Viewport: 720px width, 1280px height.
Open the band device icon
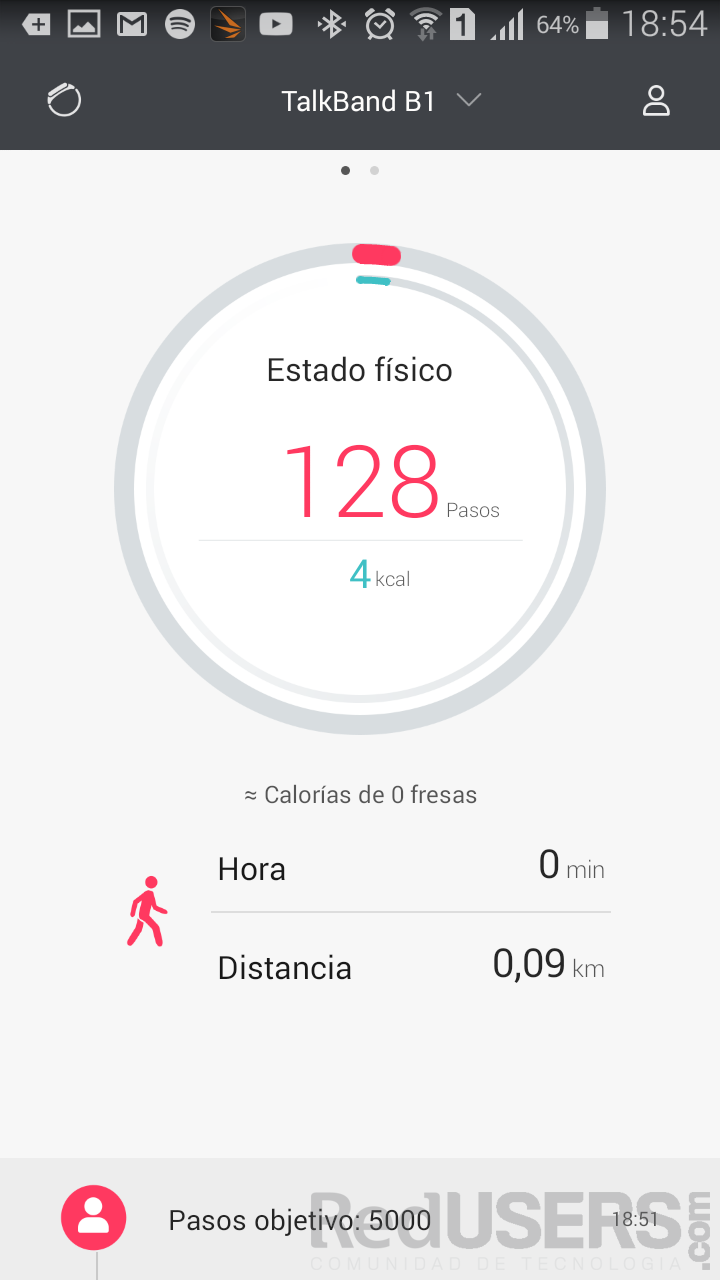pyautogui.click(x=64, y=101)
